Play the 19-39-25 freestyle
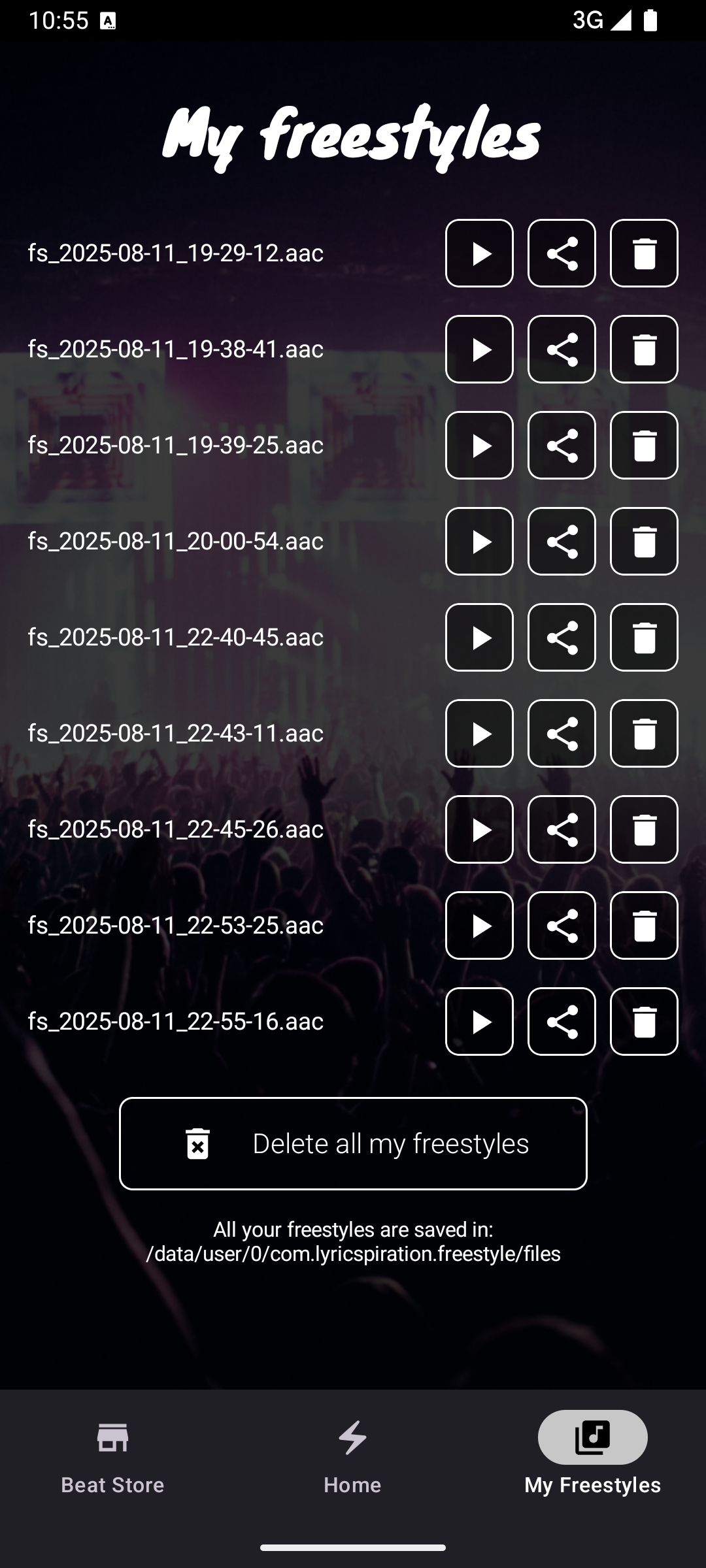 pyautogui.click(x=479, y=446)
